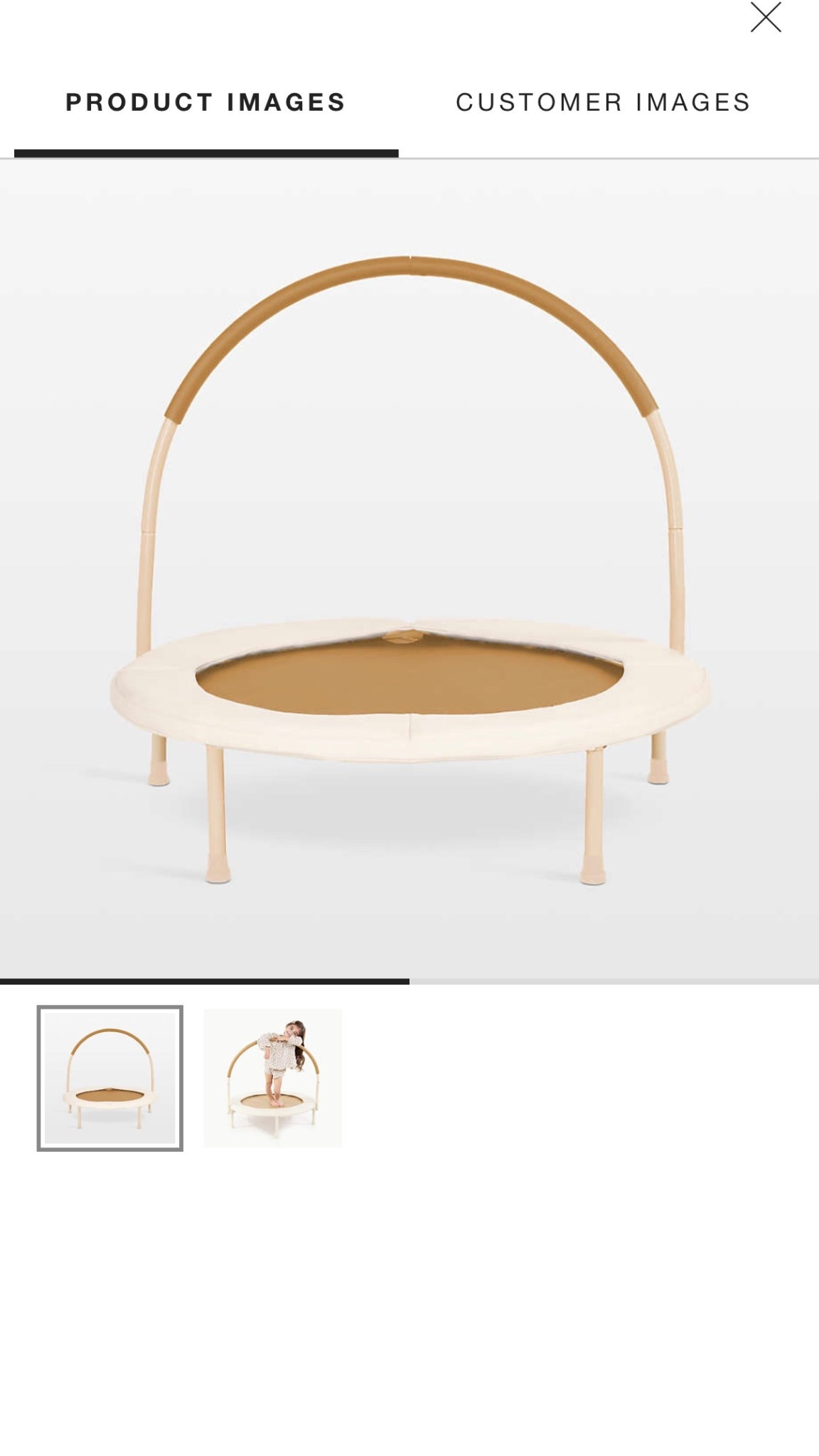
Task: Click the main trampoline product image
Action: [409, 569]
